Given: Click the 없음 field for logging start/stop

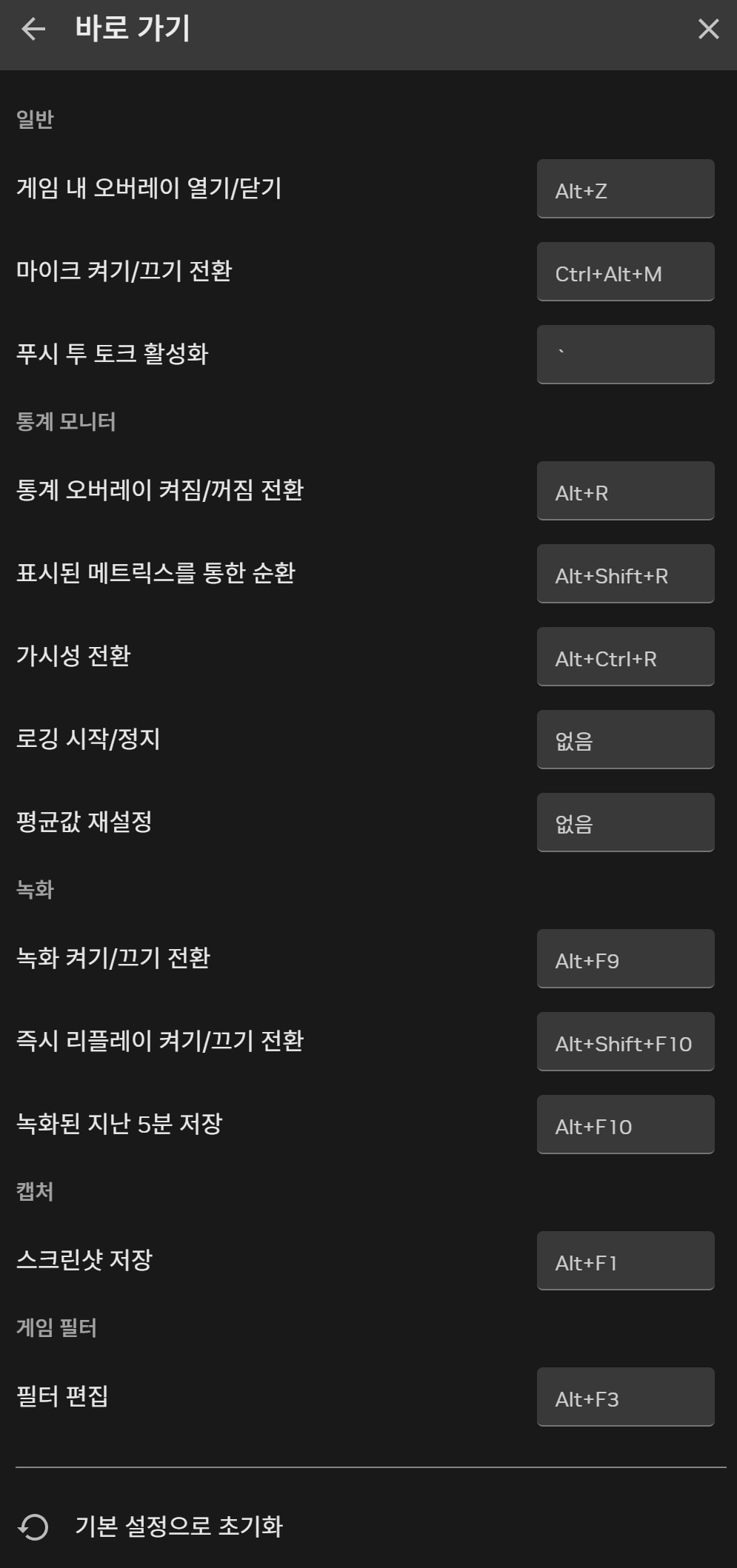Looking at the screenshot, I should coord(626,739).
